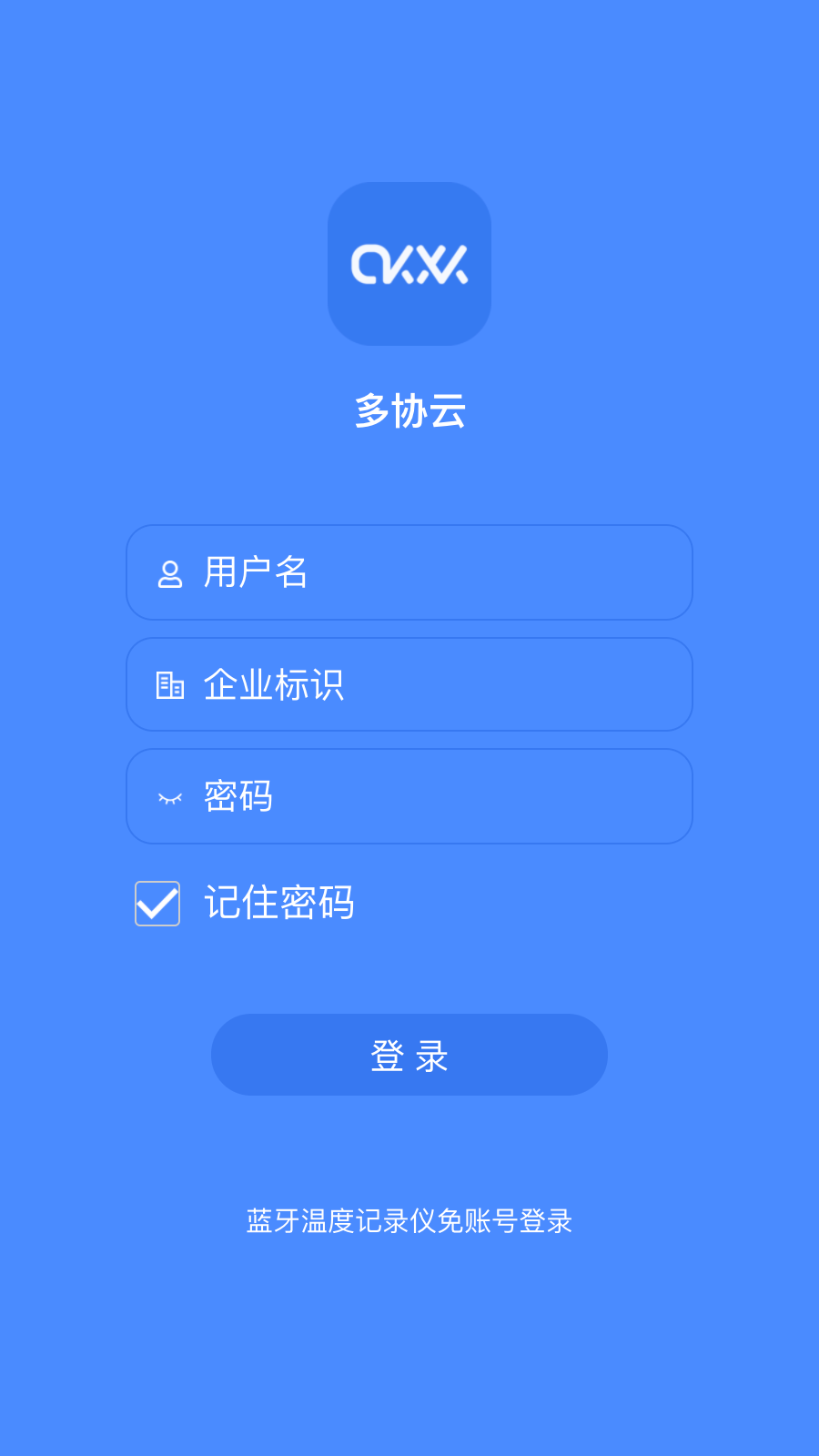This screenshot has height=1456, width=819.
Task: Click the username placeholder text
Action: pos(256,572)
